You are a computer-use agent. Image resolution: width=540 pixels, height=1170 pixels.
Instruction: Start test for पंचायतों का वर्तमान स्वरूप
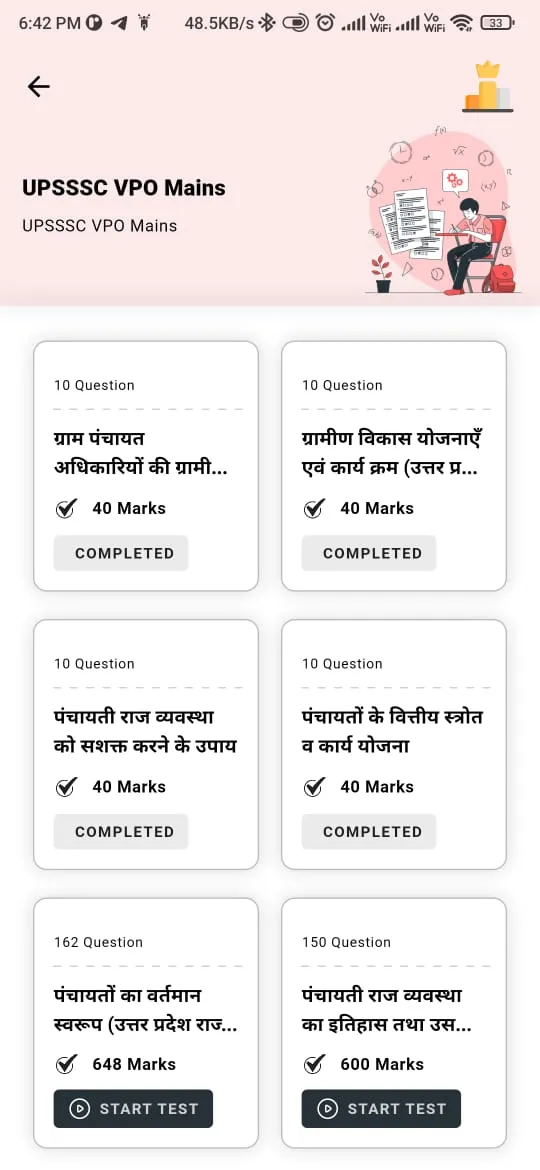point(134,1109)
